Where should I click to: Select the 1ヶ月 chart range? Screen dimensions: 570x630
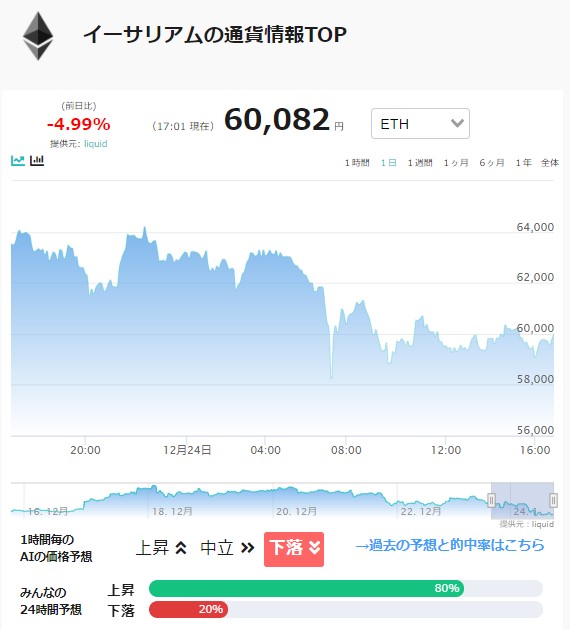pos(456,163)
